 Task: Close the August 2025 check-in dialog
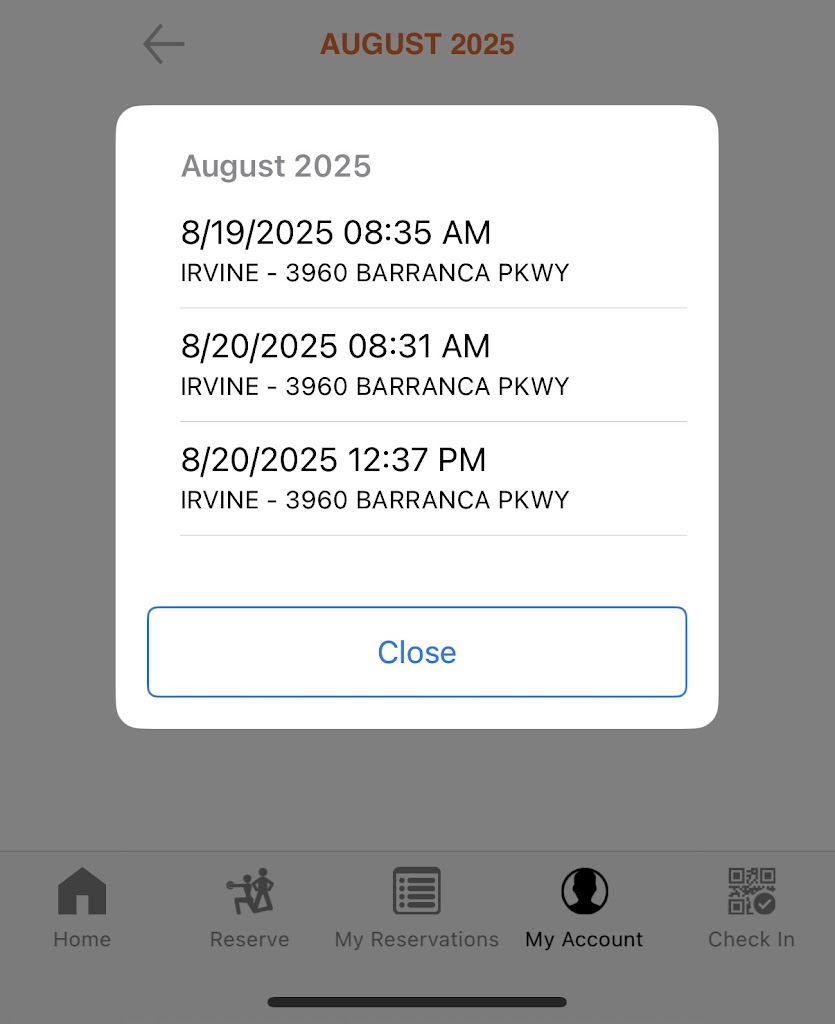click(x=417, y=652)
